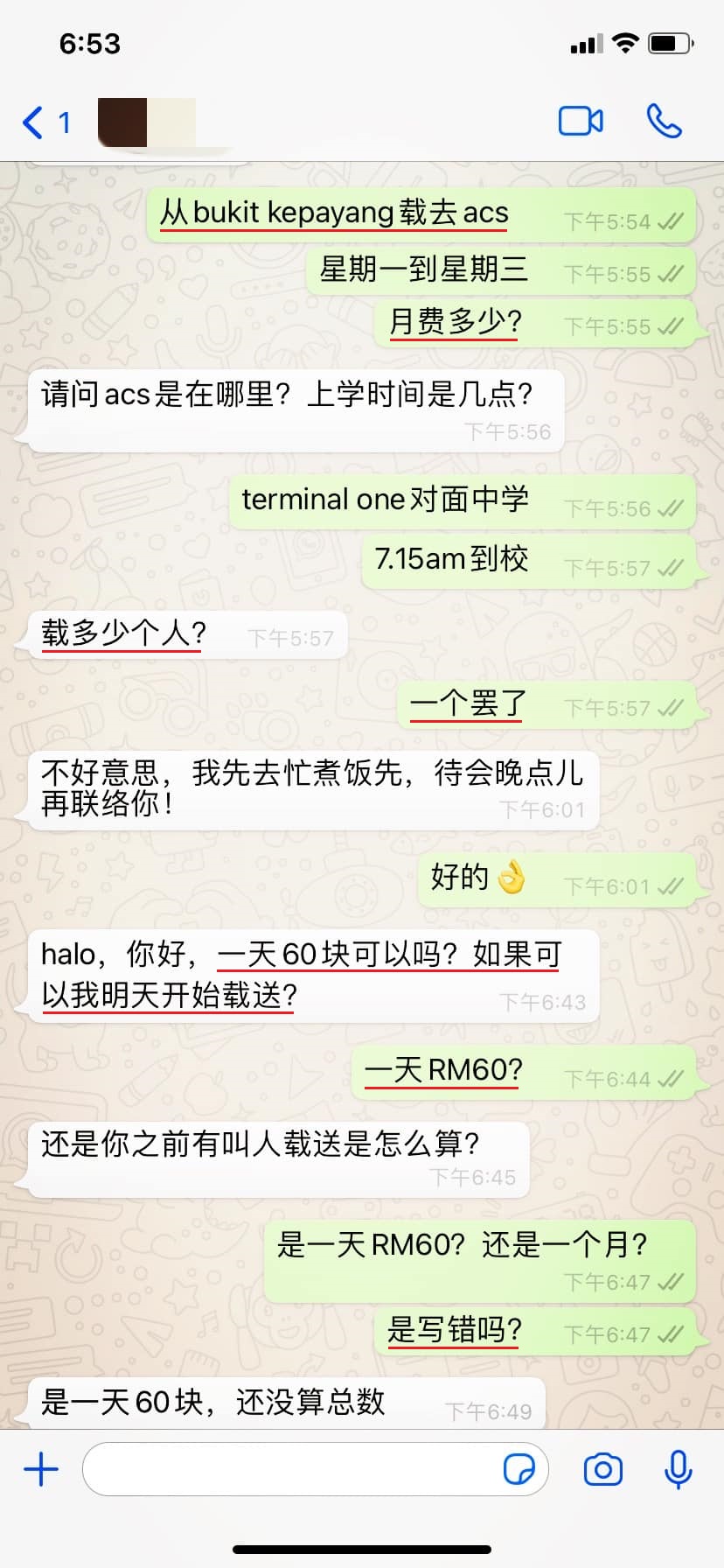The image size is (724, 1568).
Task: Go back to the chat list
Action: [44, 122]
